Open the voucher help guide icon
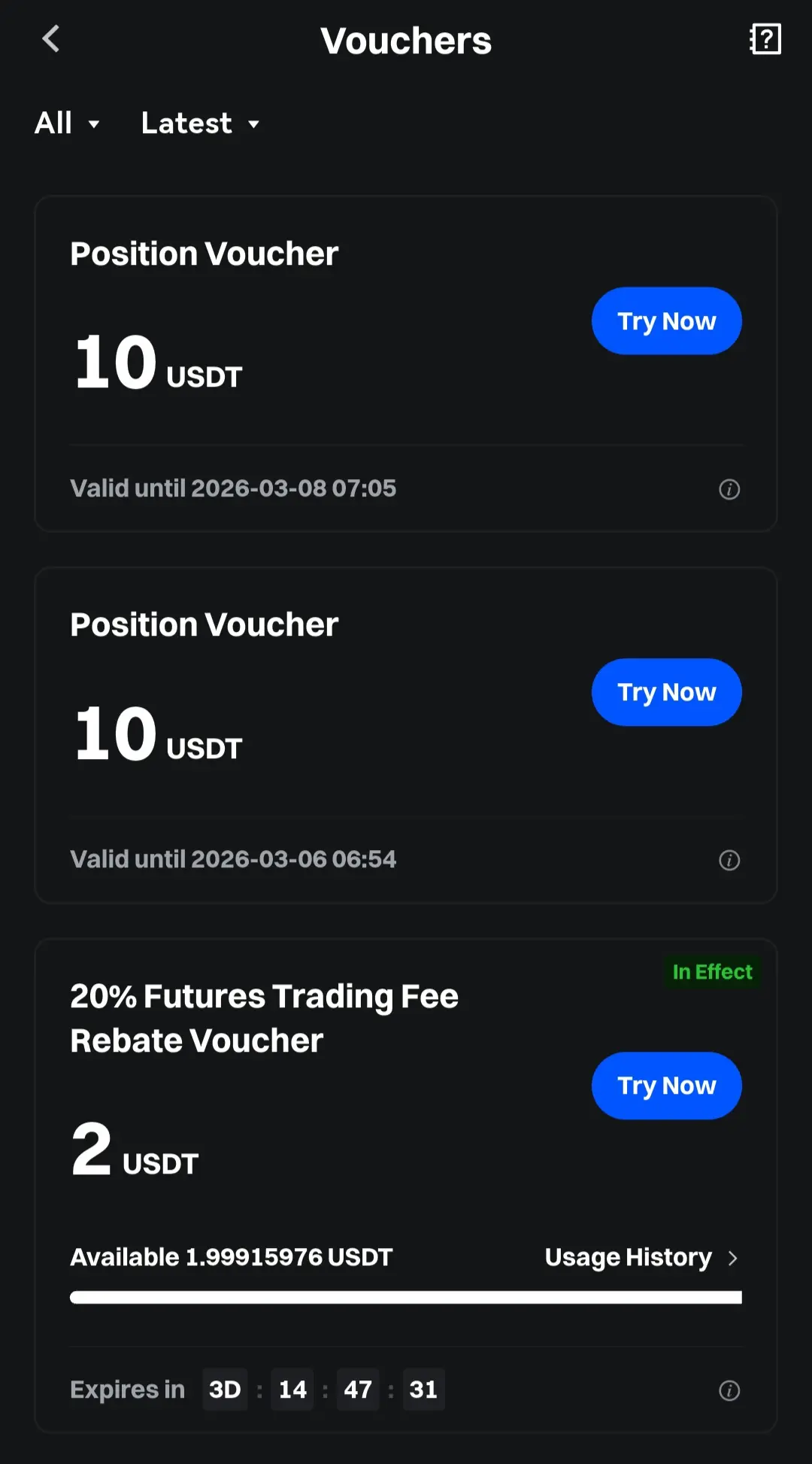 point(765,39)
